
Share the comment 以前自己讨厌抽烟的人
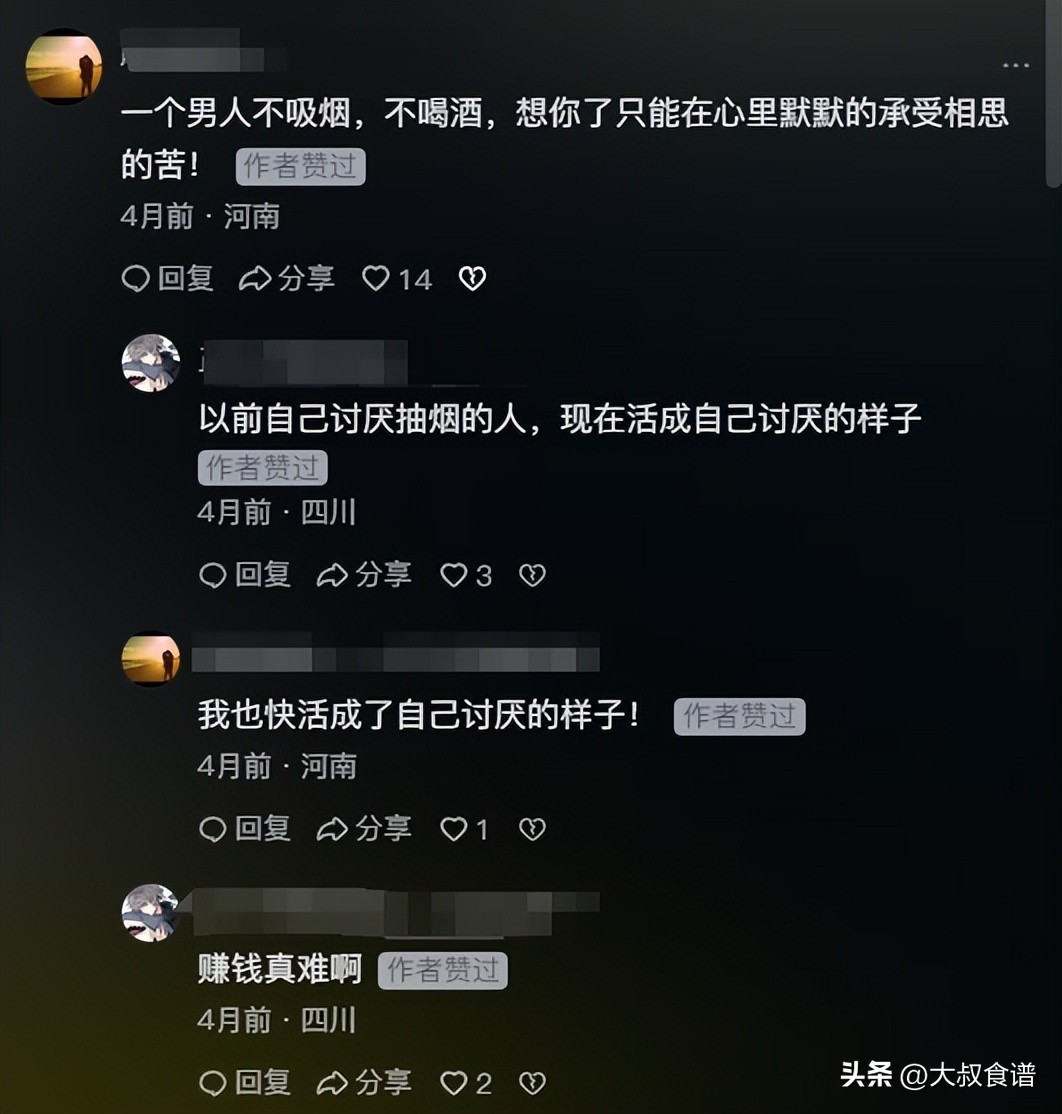coord(364,575)
